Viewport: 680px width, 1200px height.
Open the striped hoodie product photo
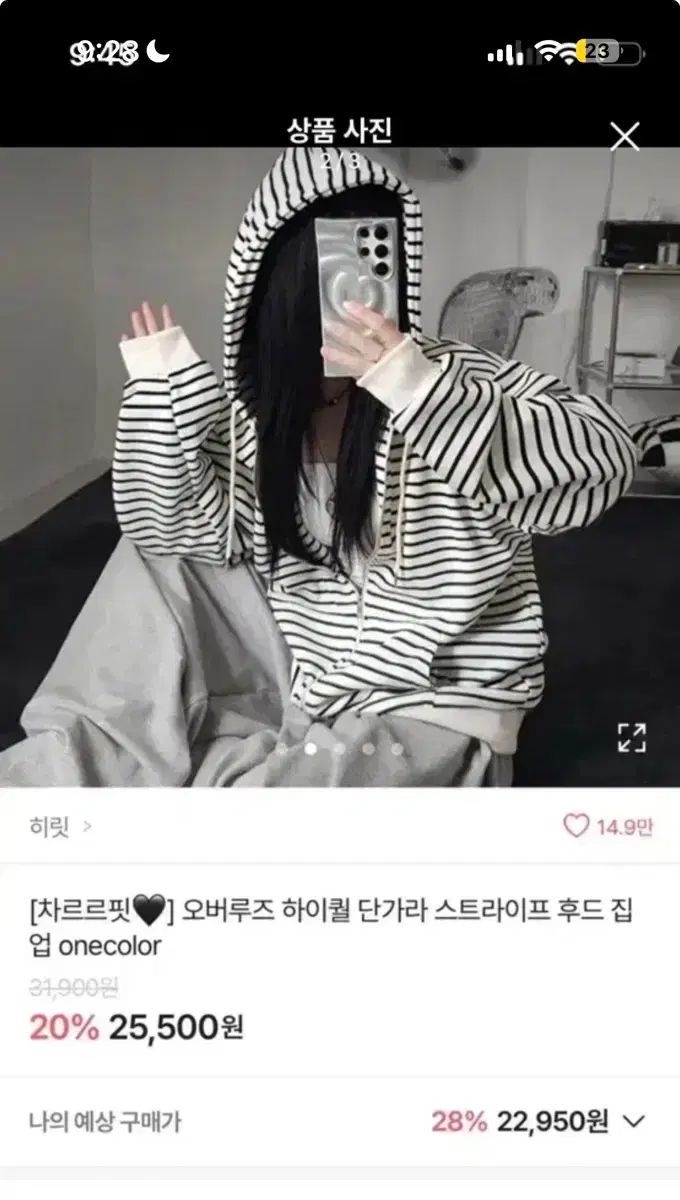click(x=340, y=467)
